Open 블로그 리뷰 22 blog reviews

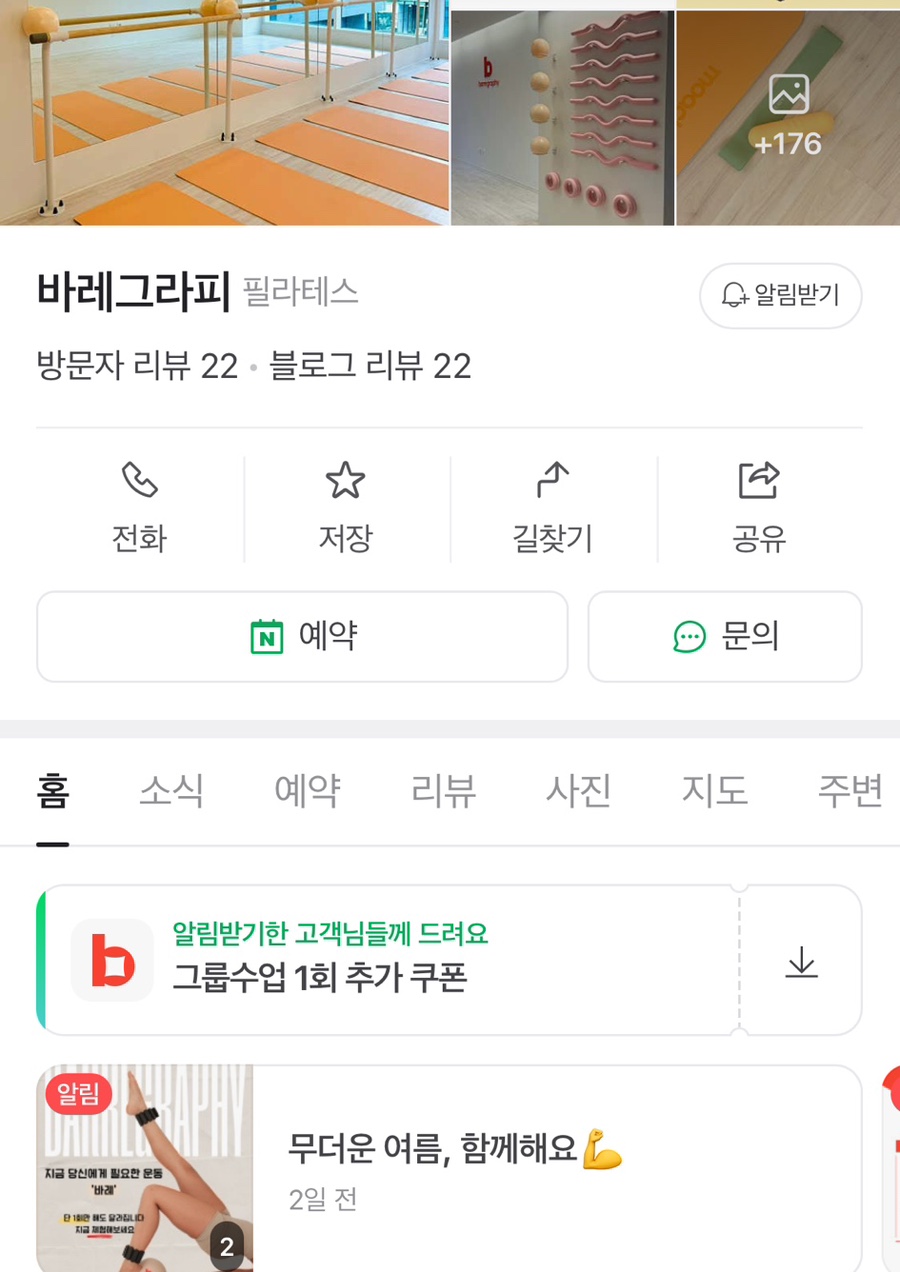pyautogui.click(x=370, y=366)
